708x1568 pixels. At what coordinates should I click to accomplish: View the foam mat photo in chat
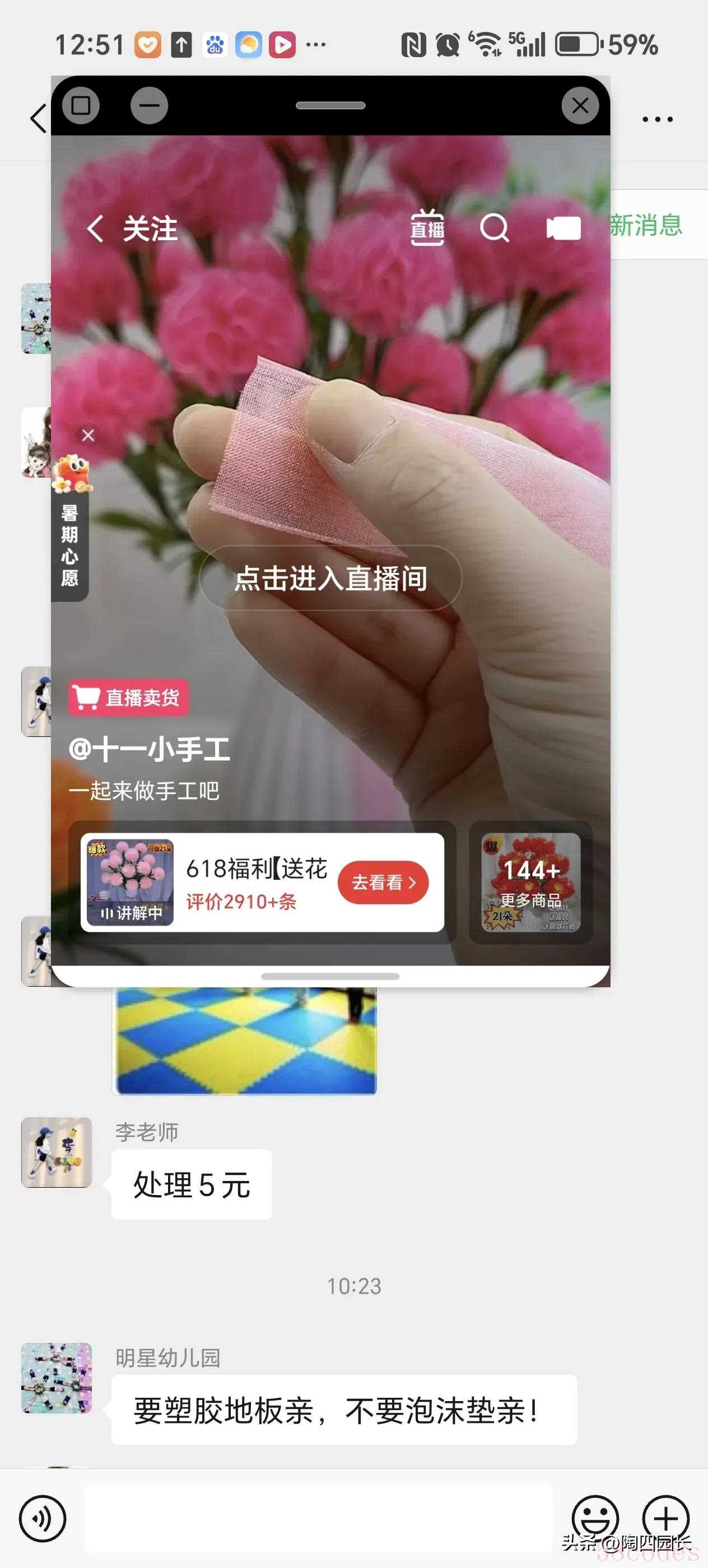pos(245,1041)
